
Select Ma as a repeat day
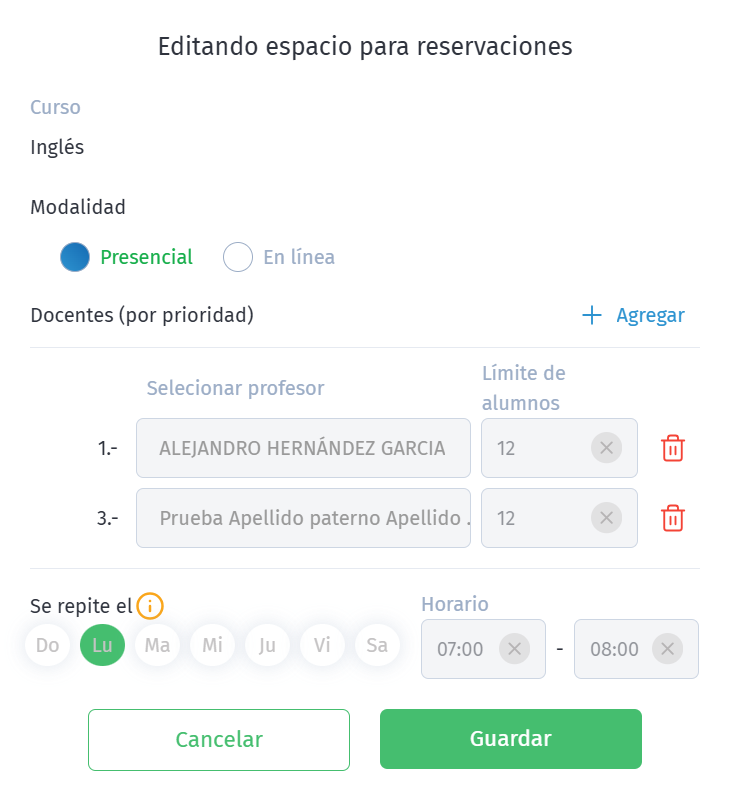tap(157, 645)
